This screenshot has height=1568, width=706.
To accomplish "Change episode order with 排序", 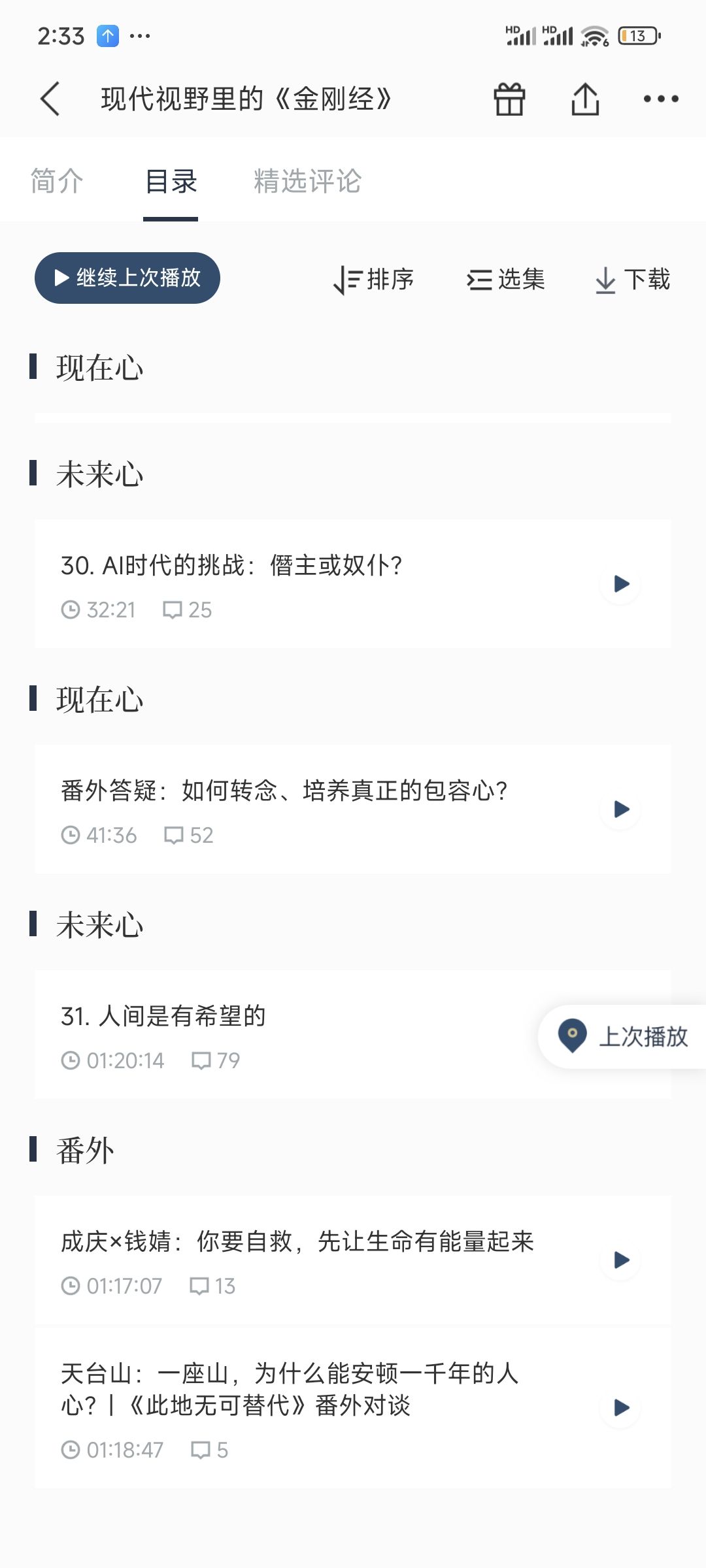I will pos(373,280).
